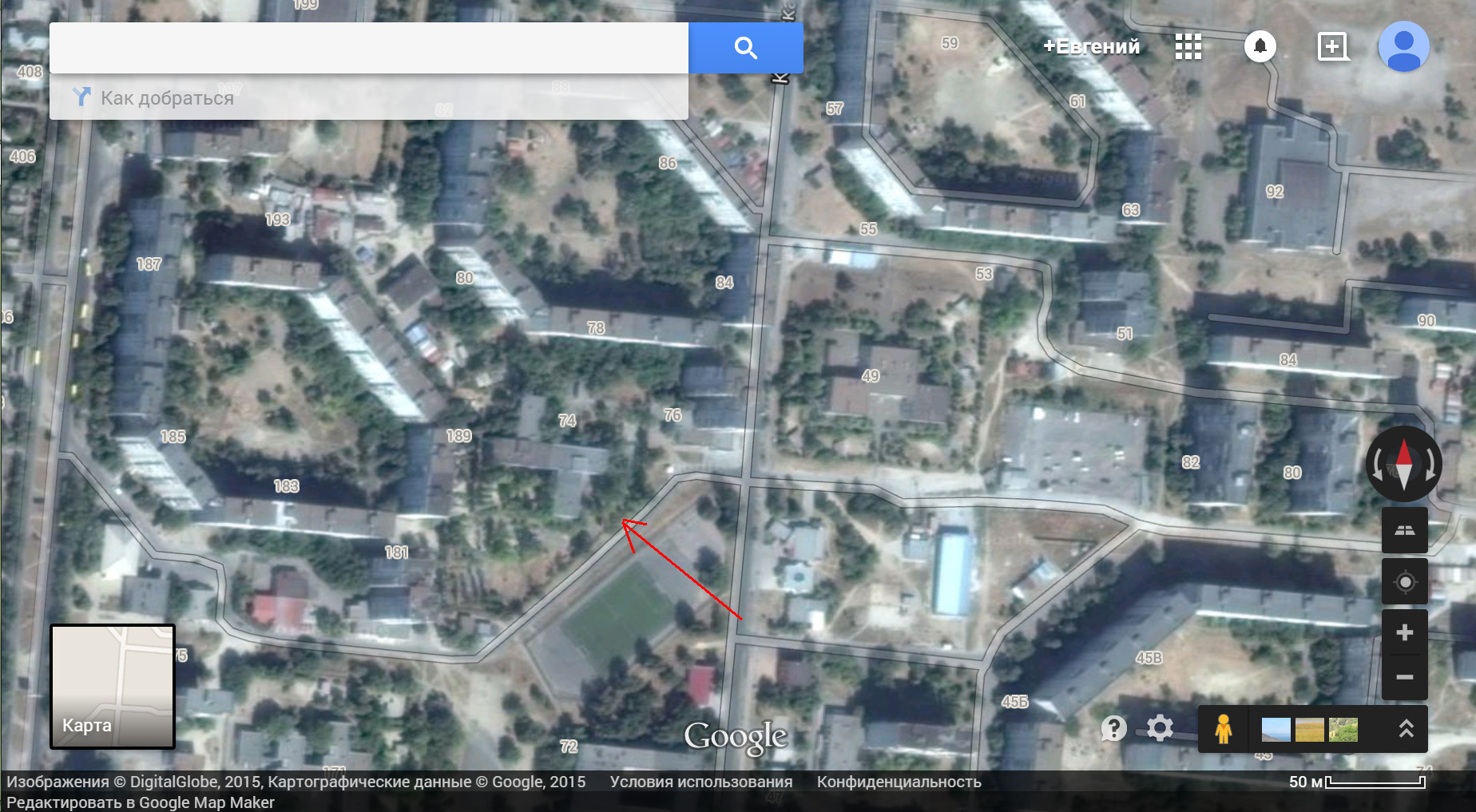The width and height of the screenshot is (1476, 812).
Task: Reset compass to north
Action: 1404,464
